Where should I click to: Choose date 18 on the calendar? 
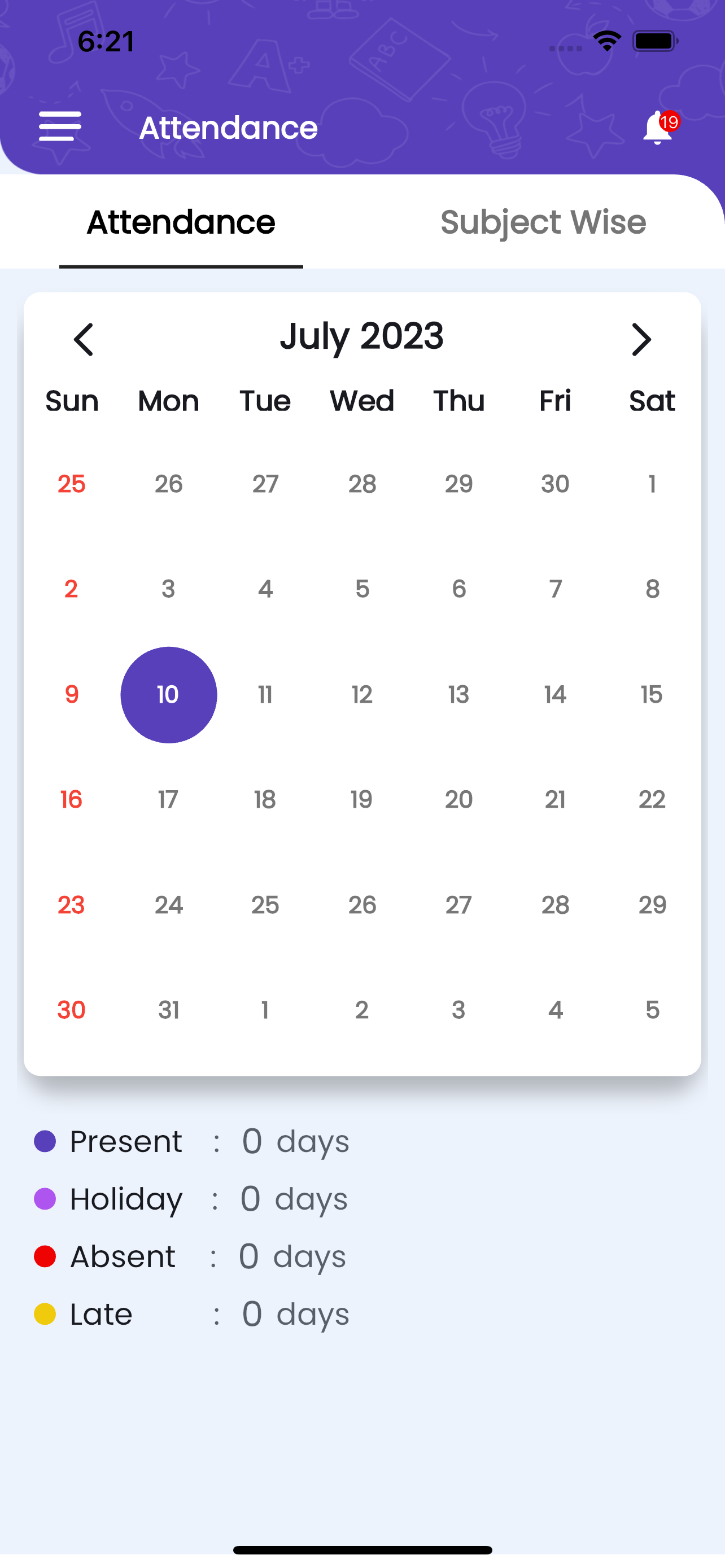click(265, 800)
